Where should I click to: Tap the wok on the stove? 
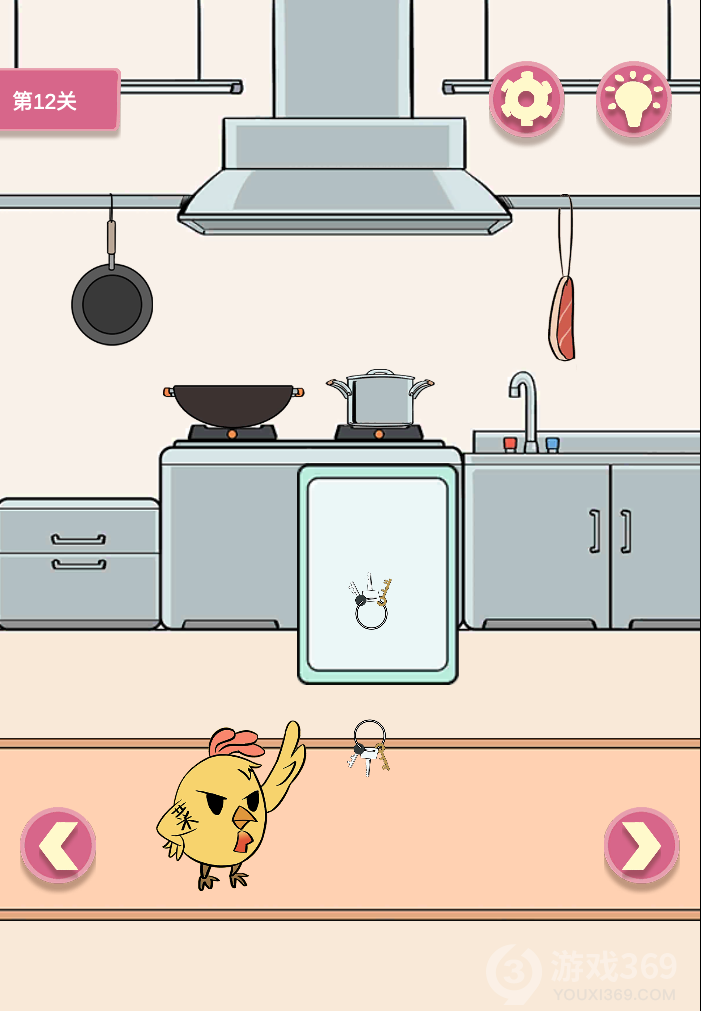click(233, 403)
